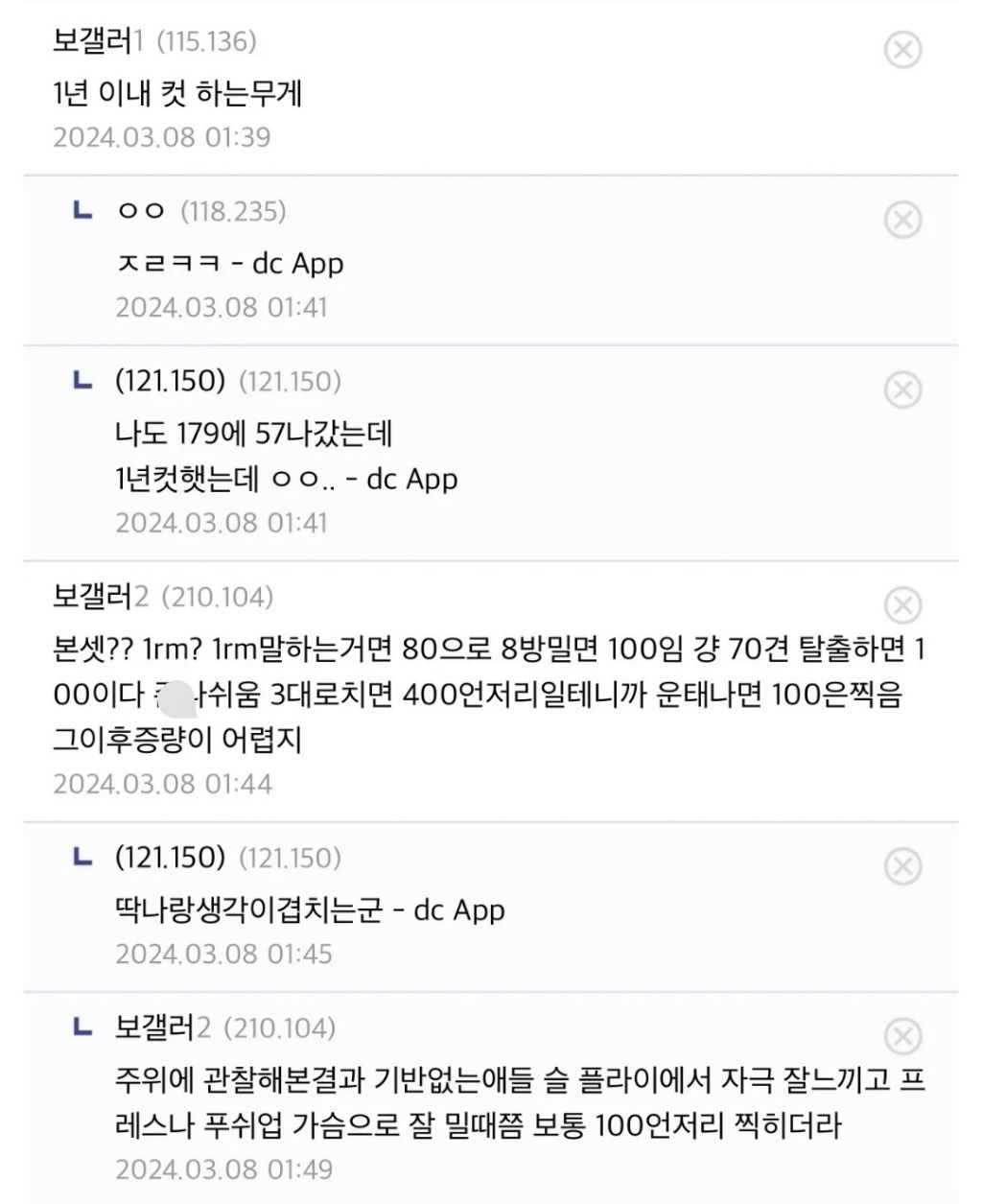Delete the reply '딱나랑생각이겹치는군'
The image size is (982, 1204).
click(x=902, y=866)
